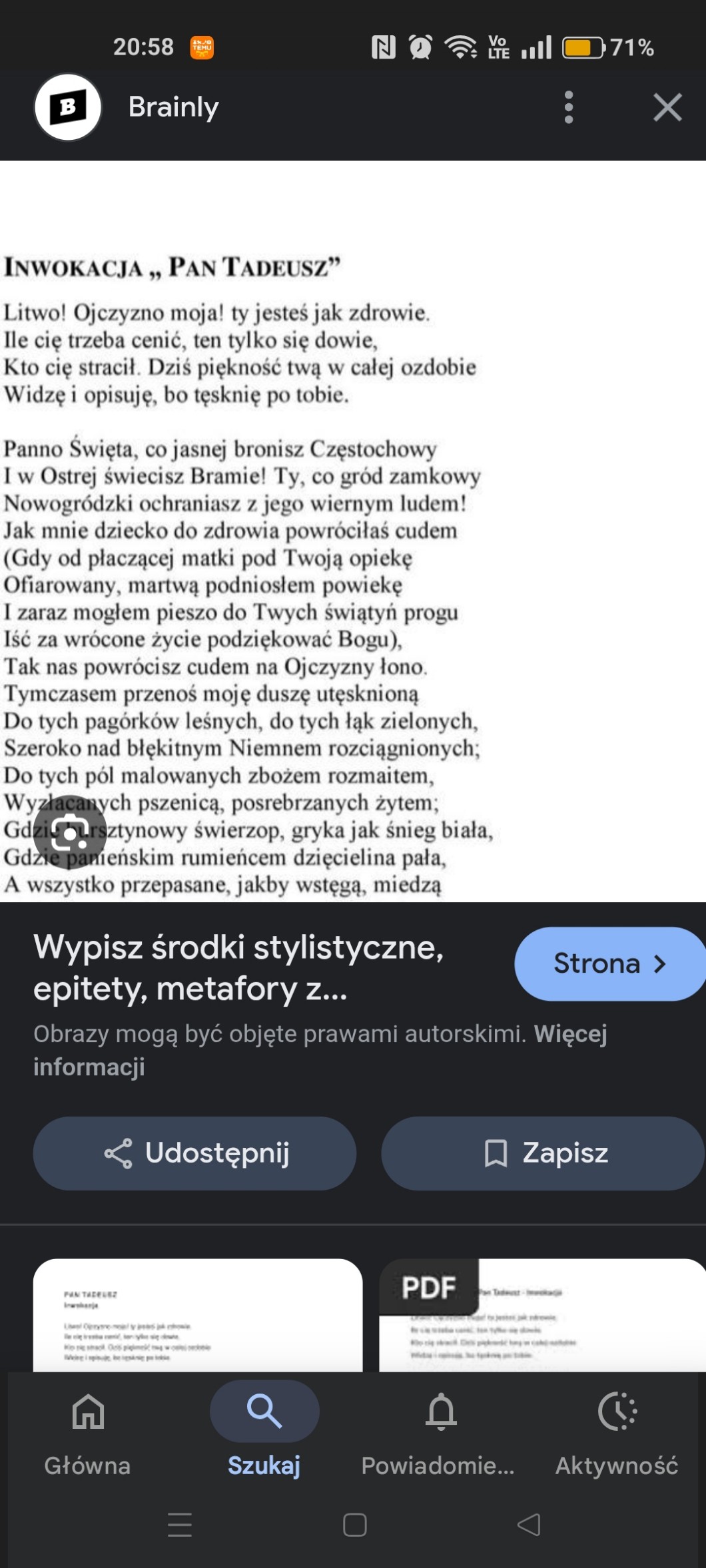The width and height of the screenshot is (706, 1568).
Task: Share image with the Udostępnij button
Action: 194,1153
